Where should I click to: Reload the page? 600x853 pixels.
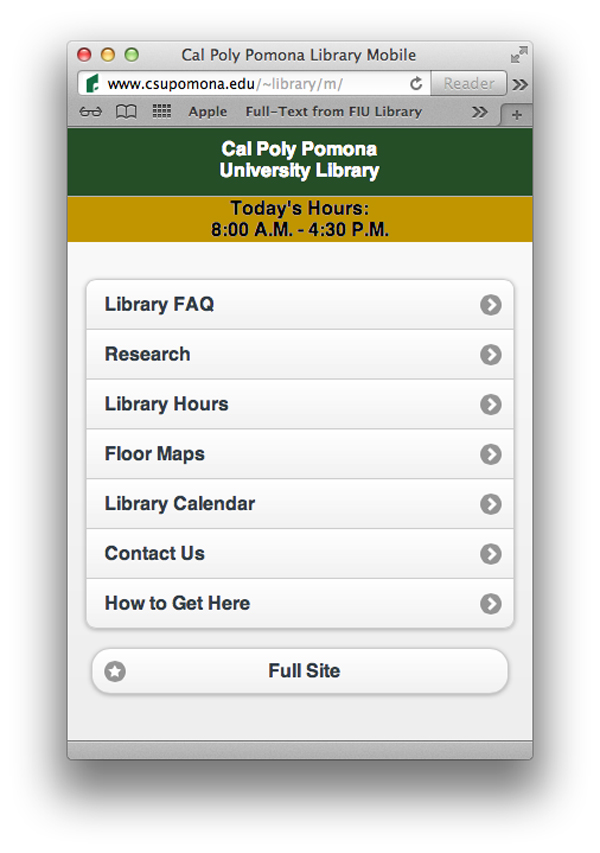pyautogui.click(x=416, y=84)
